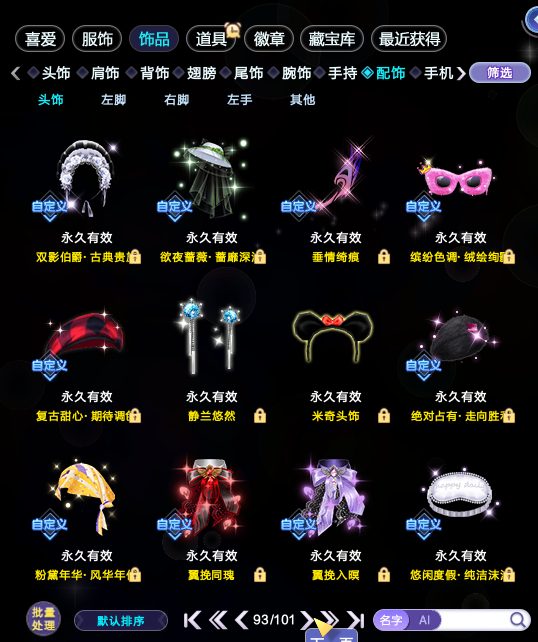Open the 服饰 tab
The image size is (538, 642).
(x=97, y=39)
